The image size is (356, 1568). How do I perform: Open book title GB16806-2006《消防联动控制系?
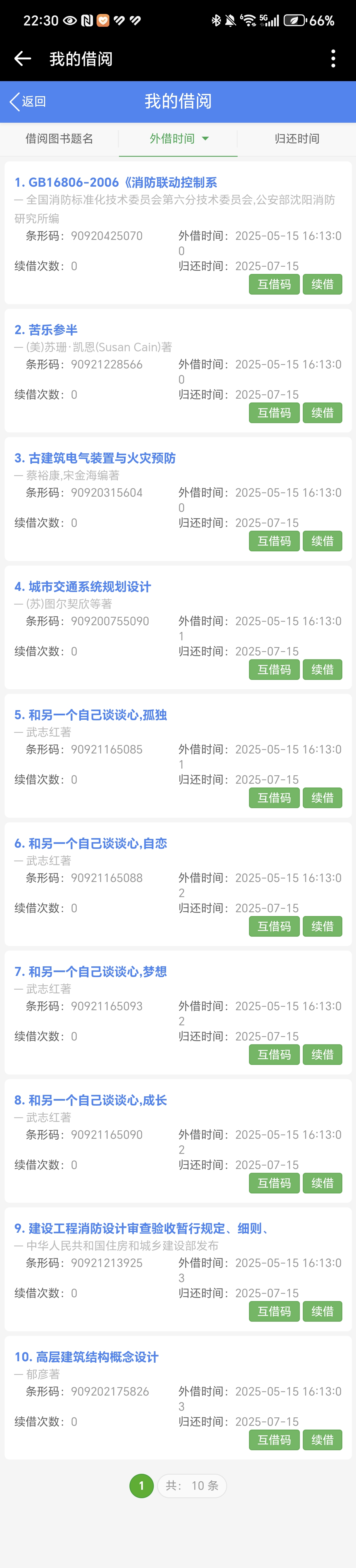[116, 183]
